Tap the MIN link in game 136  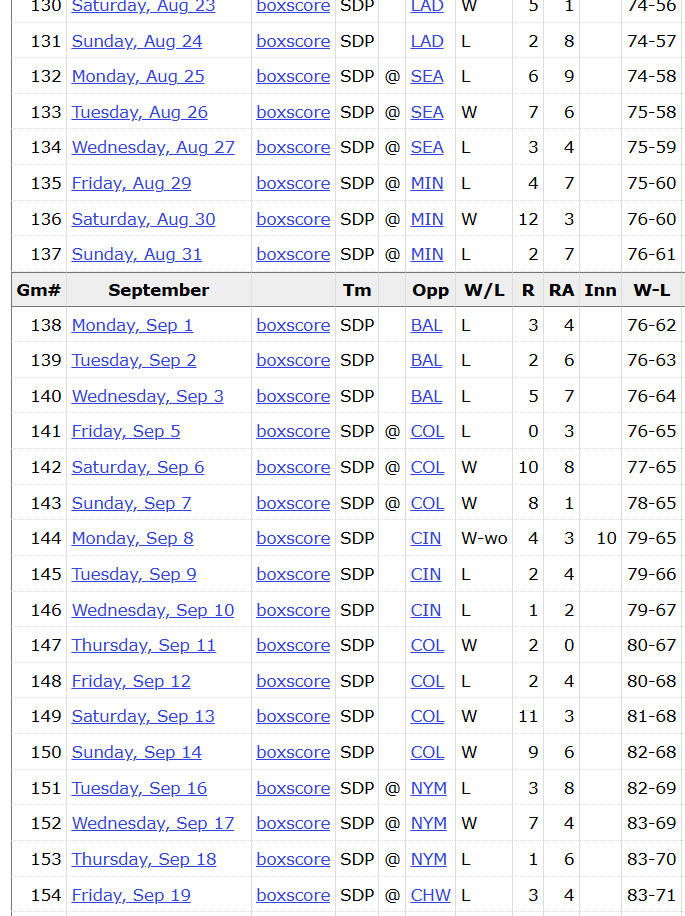click(427, 219)
